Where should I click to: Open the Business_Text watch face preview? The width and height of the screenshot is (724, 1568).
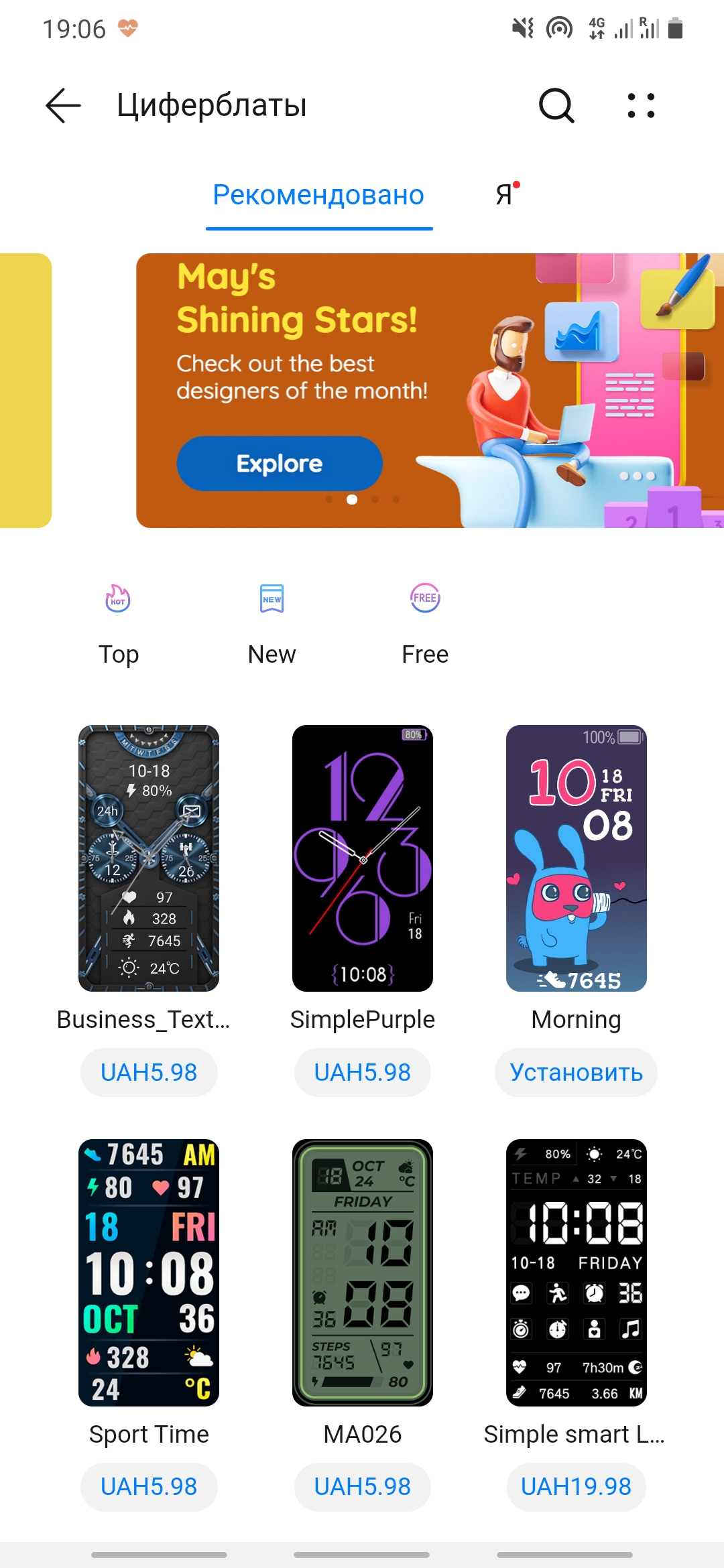[x=149, y=858]
